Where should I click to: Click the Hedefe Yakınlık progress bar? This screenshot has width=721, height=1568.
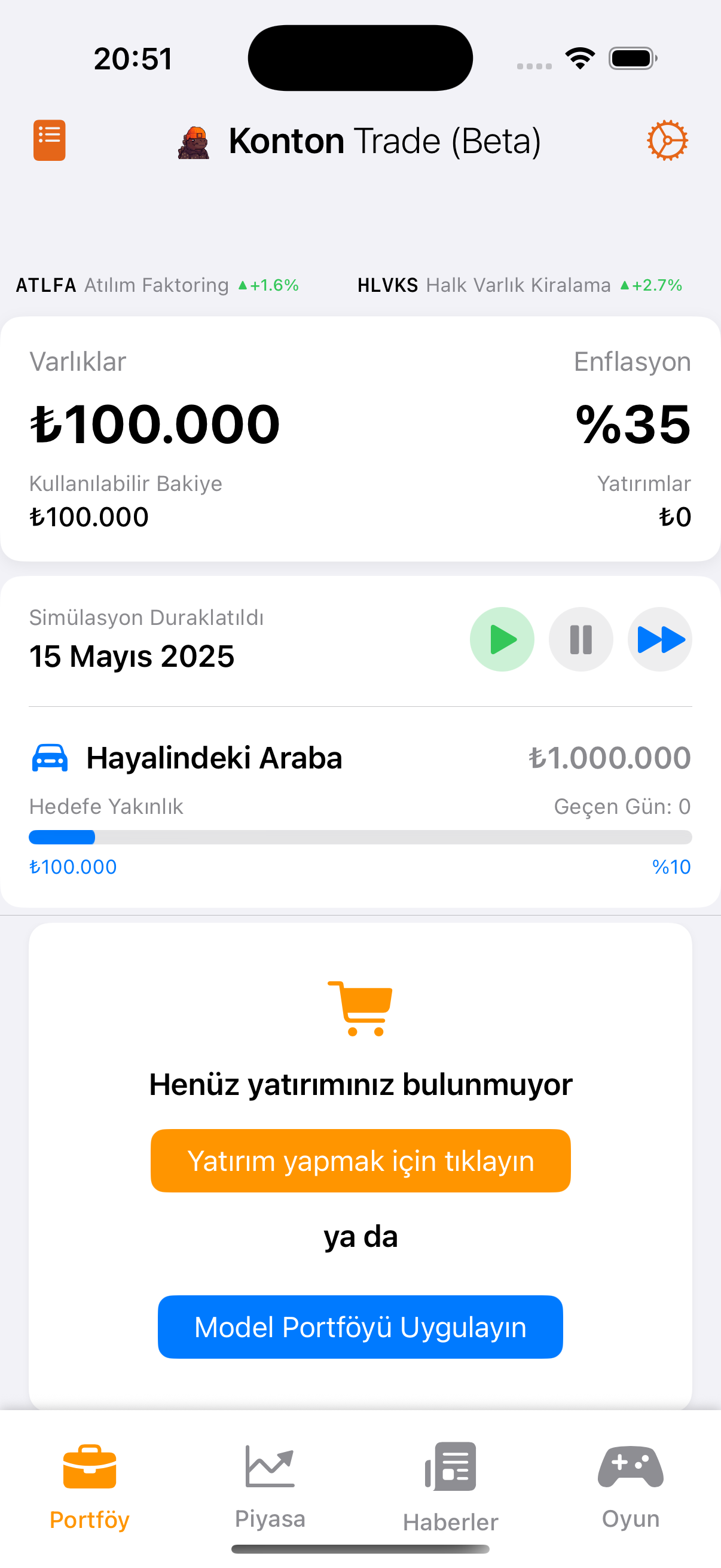click(x=360, y=837)
